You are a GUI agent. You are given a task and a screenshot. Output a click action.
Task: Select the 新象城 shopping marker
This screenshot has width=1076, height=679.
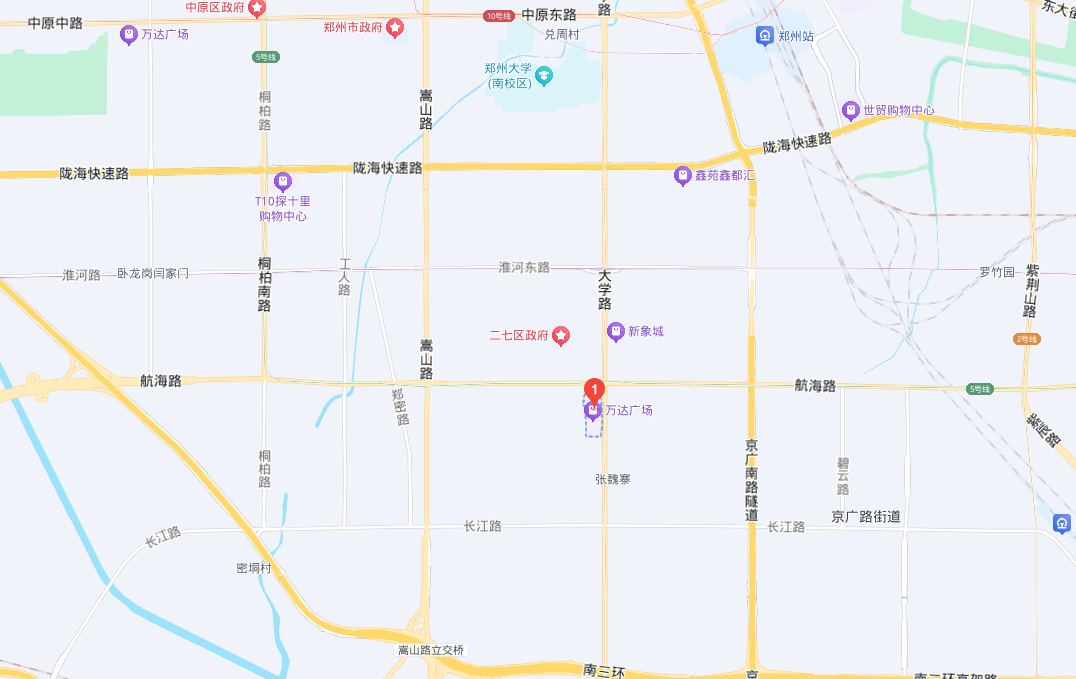[616, 331]
